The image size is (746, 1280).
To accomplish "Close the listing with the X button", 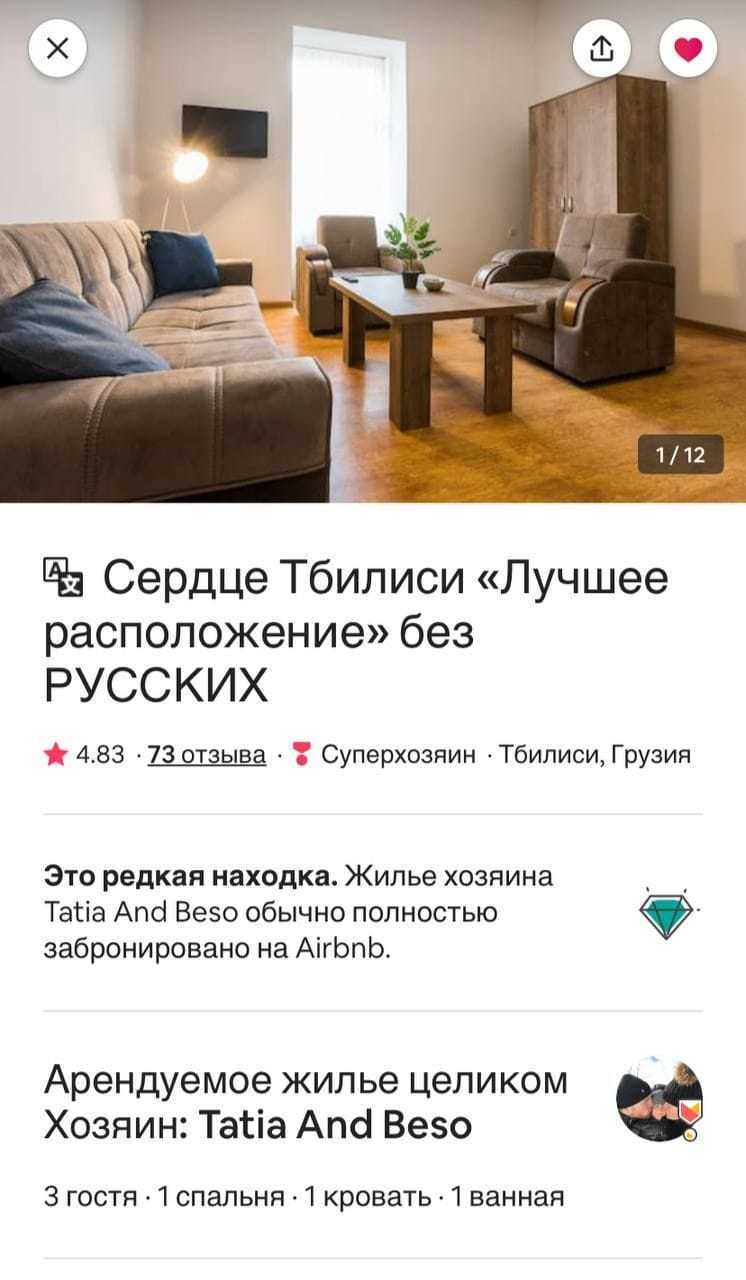I will pos(58,48).
